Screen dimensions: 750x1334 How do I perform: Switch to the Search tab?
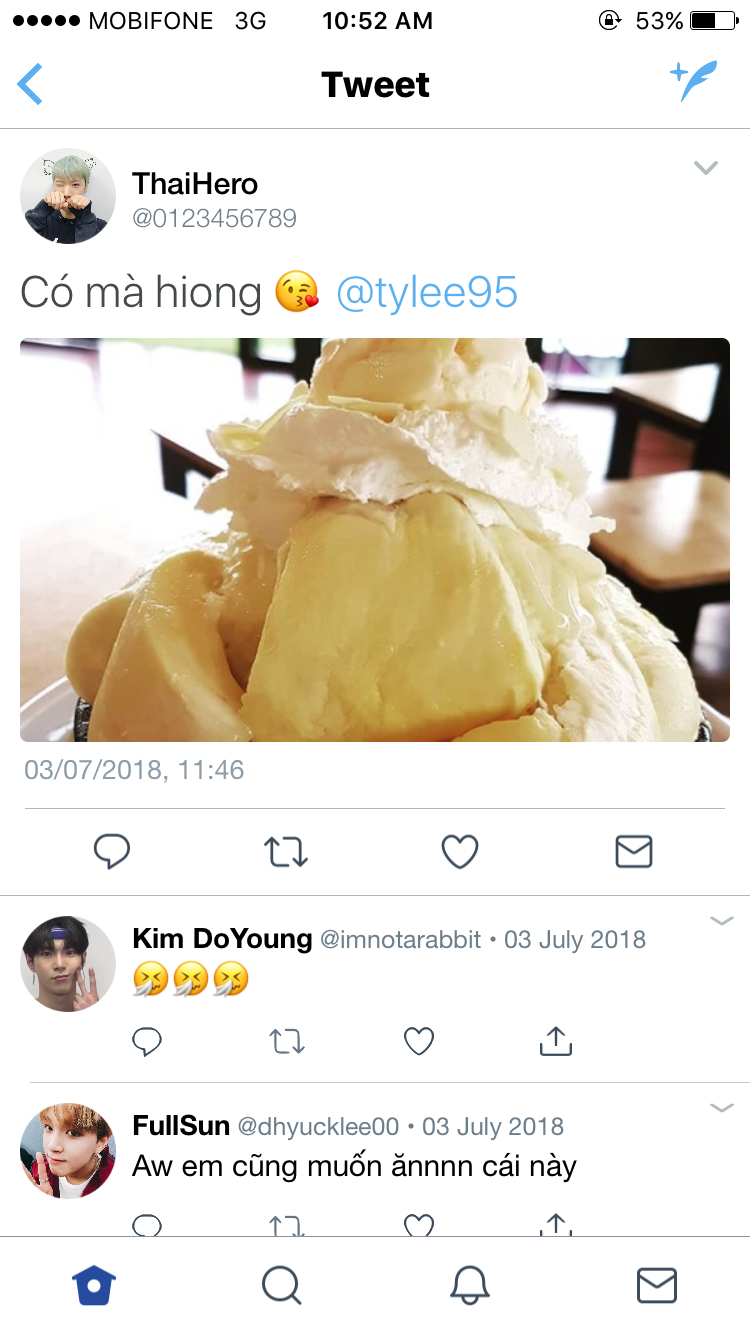pyautogui.click(x=282, y=1286)
